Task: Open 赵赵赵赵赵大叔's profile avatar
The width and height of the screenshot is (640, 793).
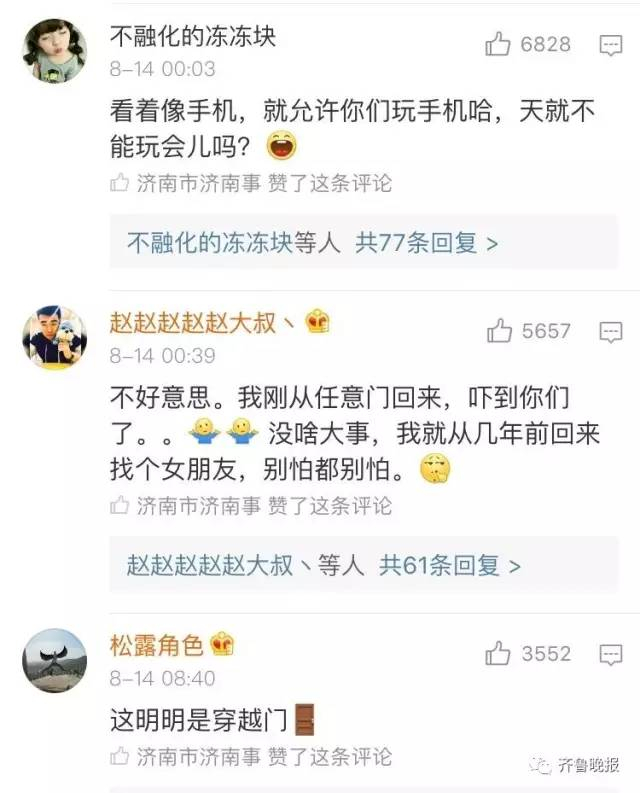Action: click(54, 337)
